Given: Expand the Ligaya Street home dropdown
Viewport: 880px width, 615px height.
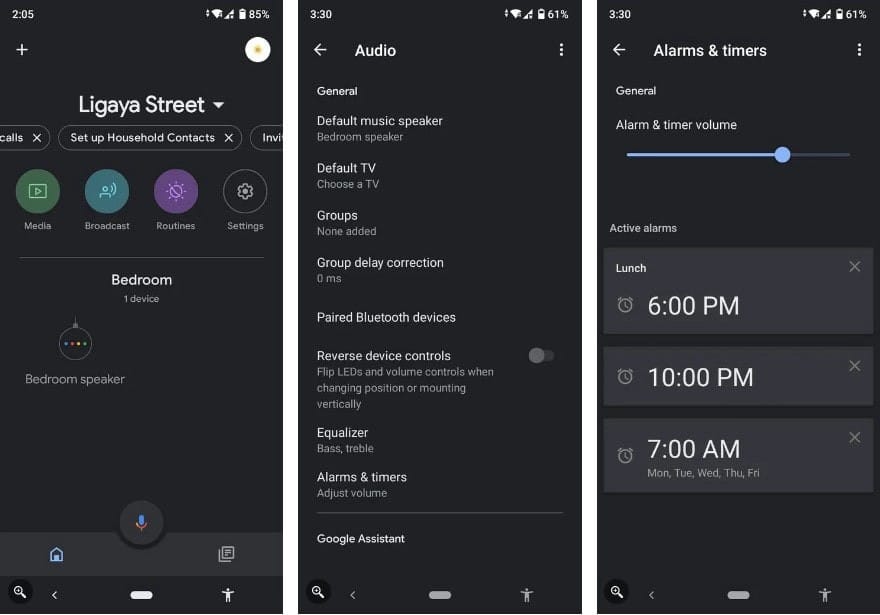Looking at the screenshot, I should tap(219, 105).
